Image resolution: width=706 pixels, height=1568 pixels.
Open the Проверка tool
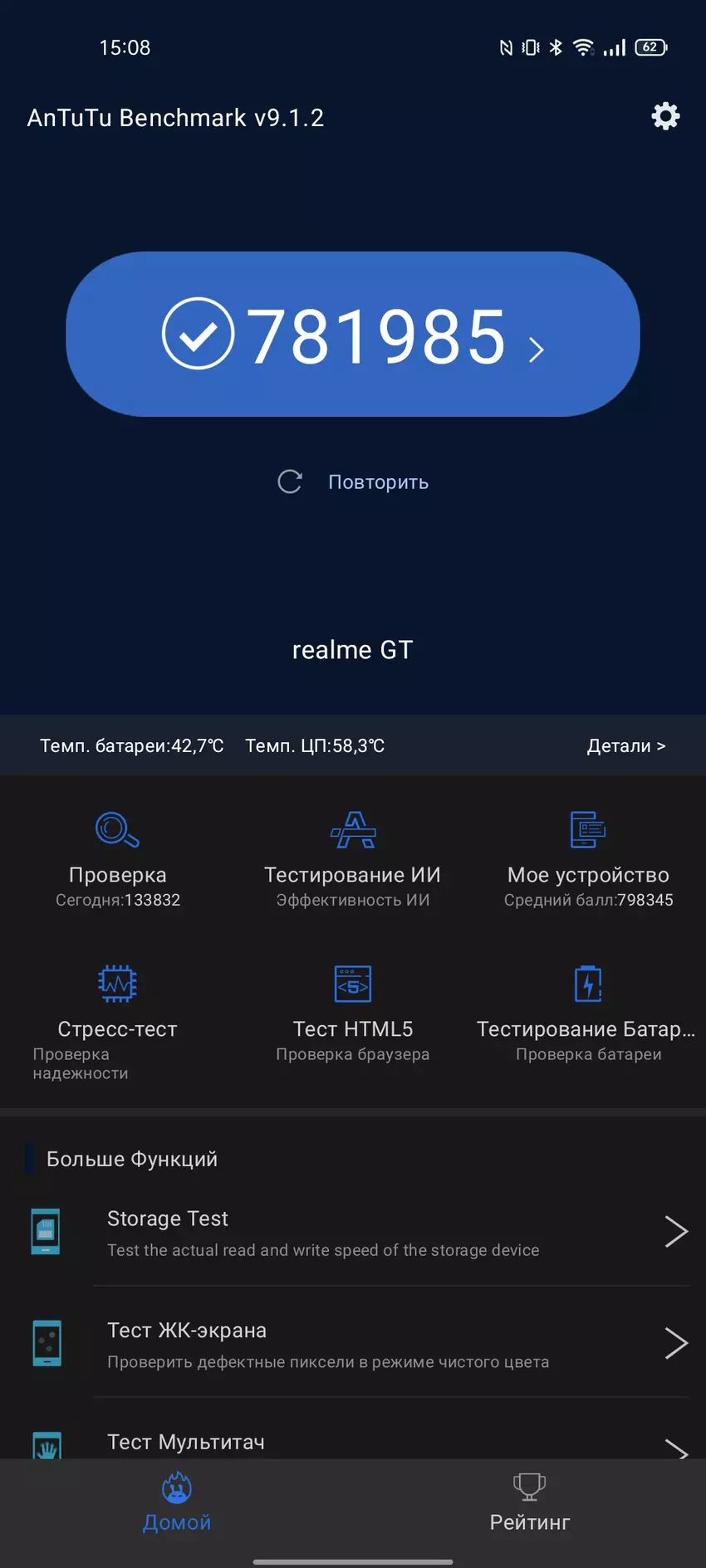tap(118, 859)
